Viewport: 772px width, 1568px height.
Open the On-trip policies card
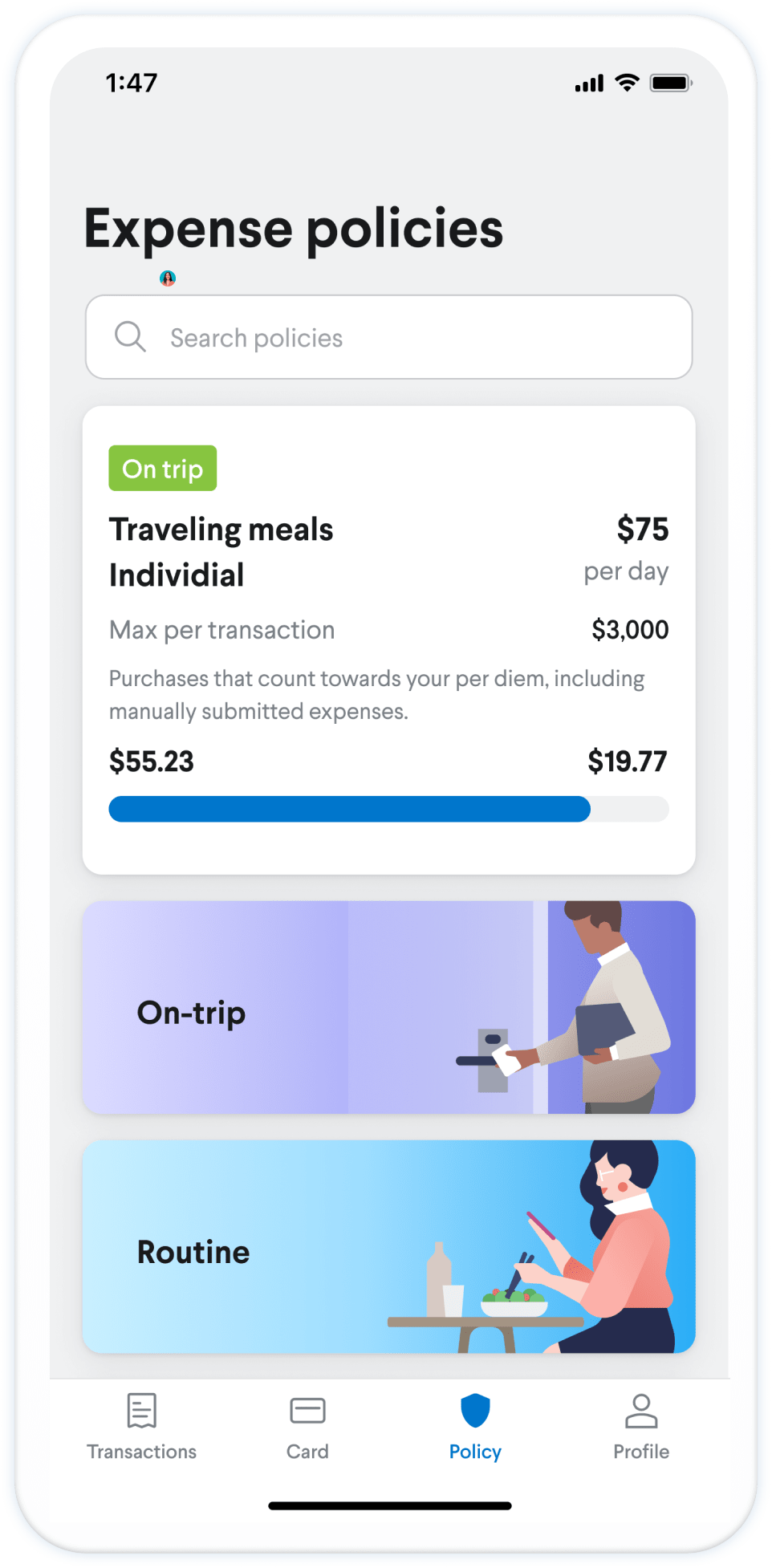388,1007
